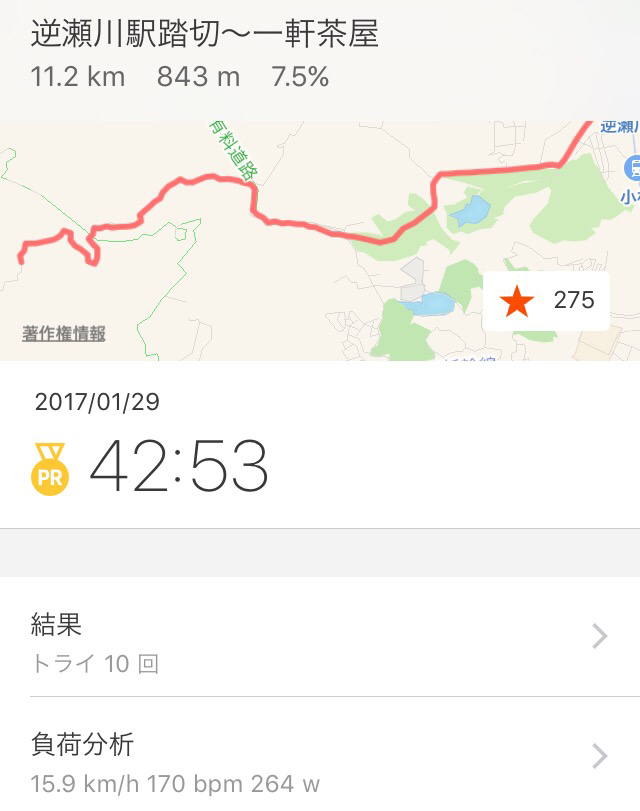The image size is (640, 811).
Task: Open the 負荷分析 analysis row
Action: tap(320, 757)
